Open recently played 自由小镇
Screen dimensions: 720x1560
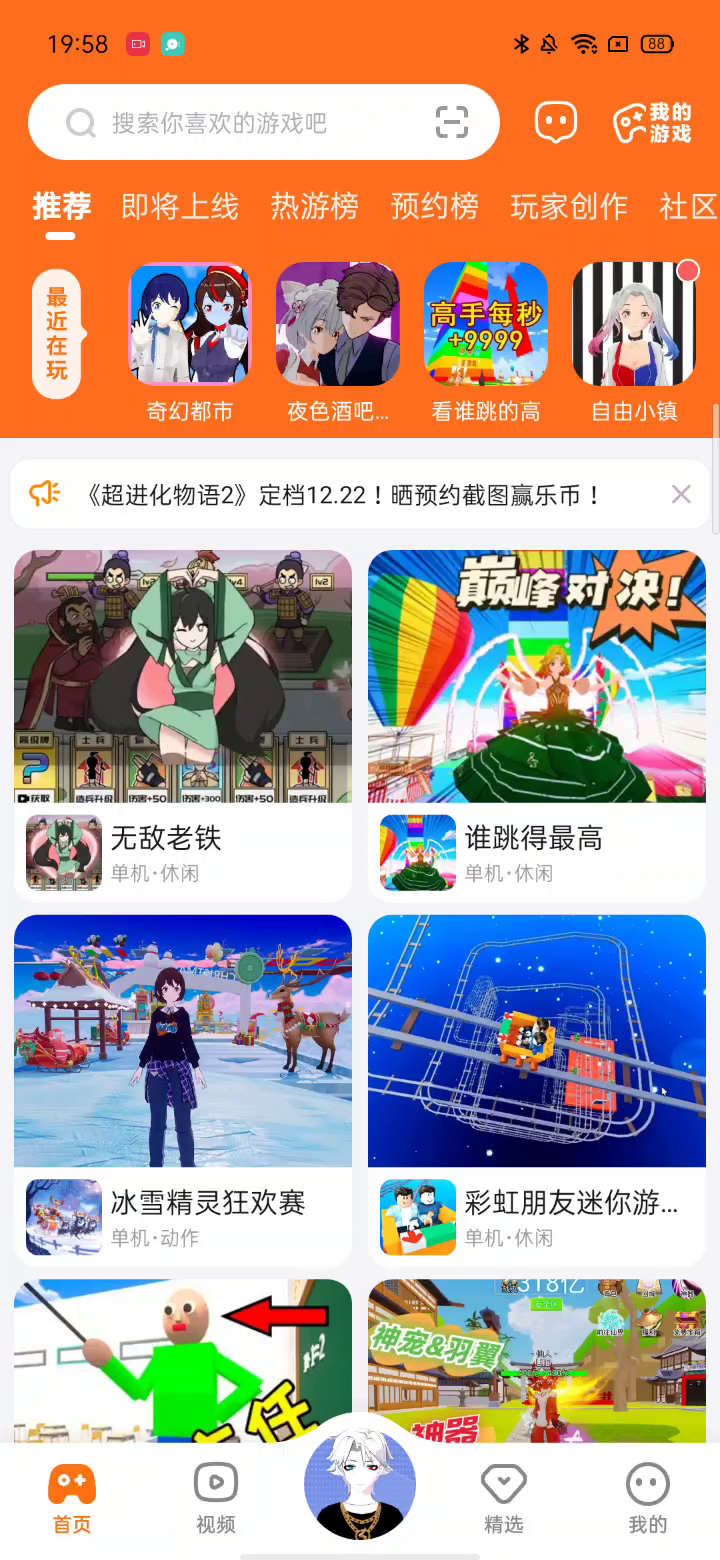(x=634, y=340)
